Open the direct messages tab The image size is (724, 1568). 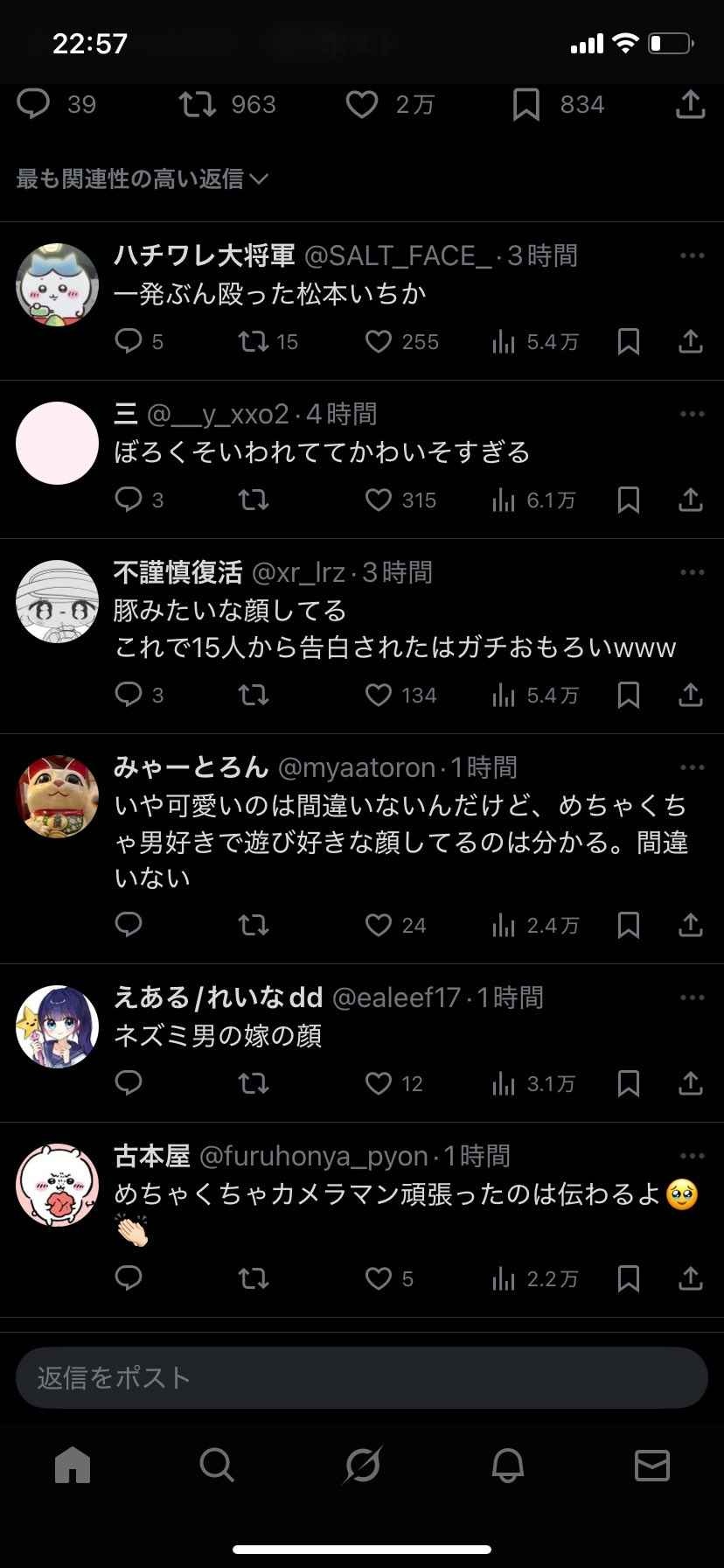[x=651, y=1464]
